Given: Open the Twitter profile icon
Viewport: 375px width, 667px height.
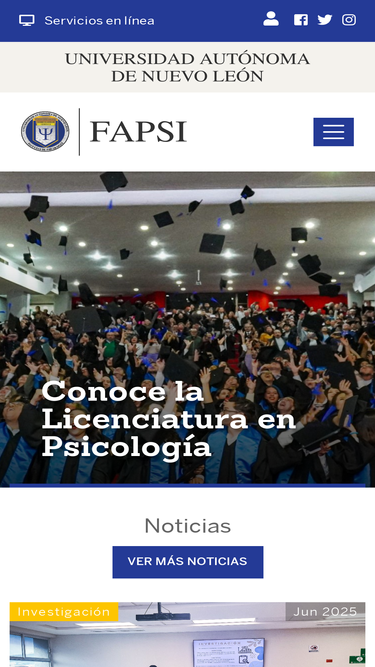Looking at the screenshot, I should 325,20.
